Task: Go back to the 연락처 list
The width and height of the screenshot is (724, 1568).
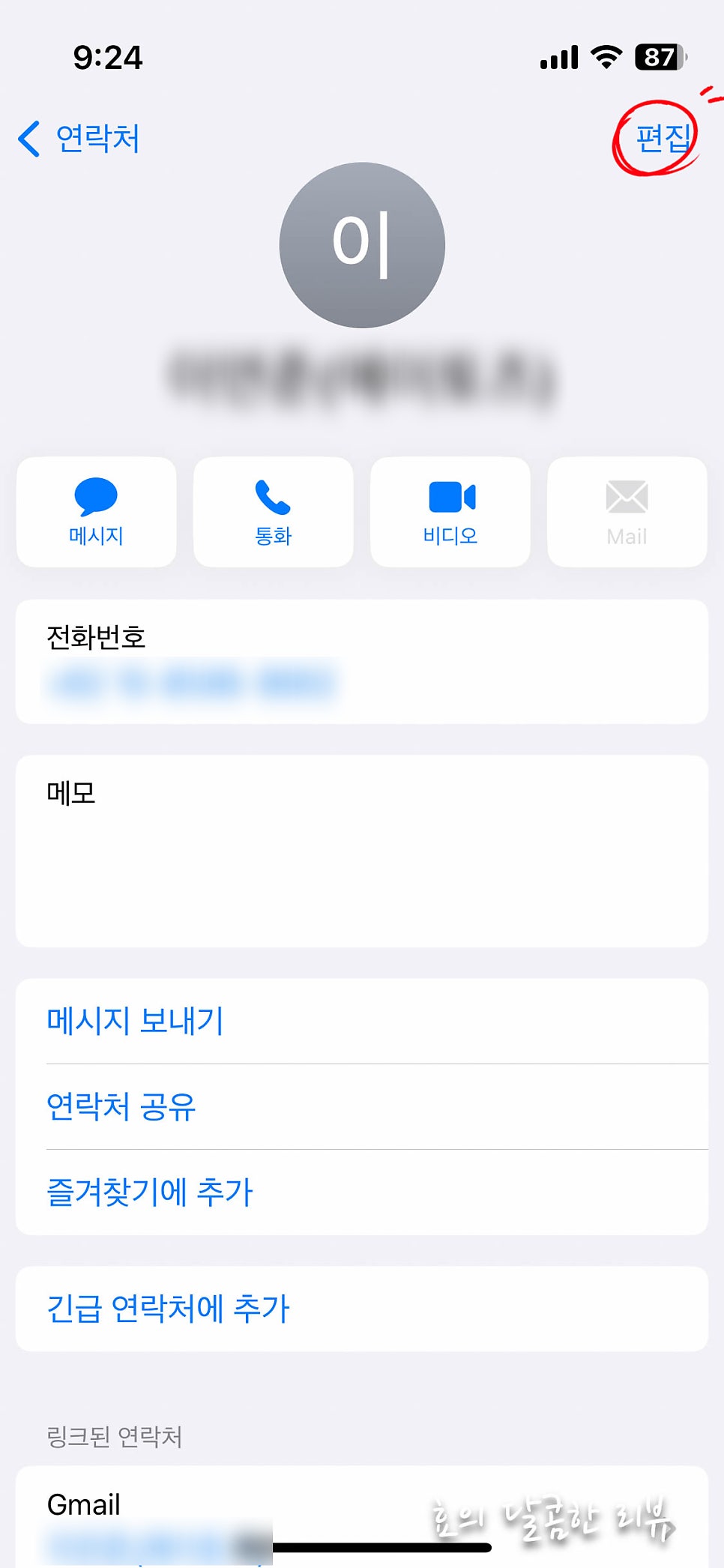Action: [79, 139]
